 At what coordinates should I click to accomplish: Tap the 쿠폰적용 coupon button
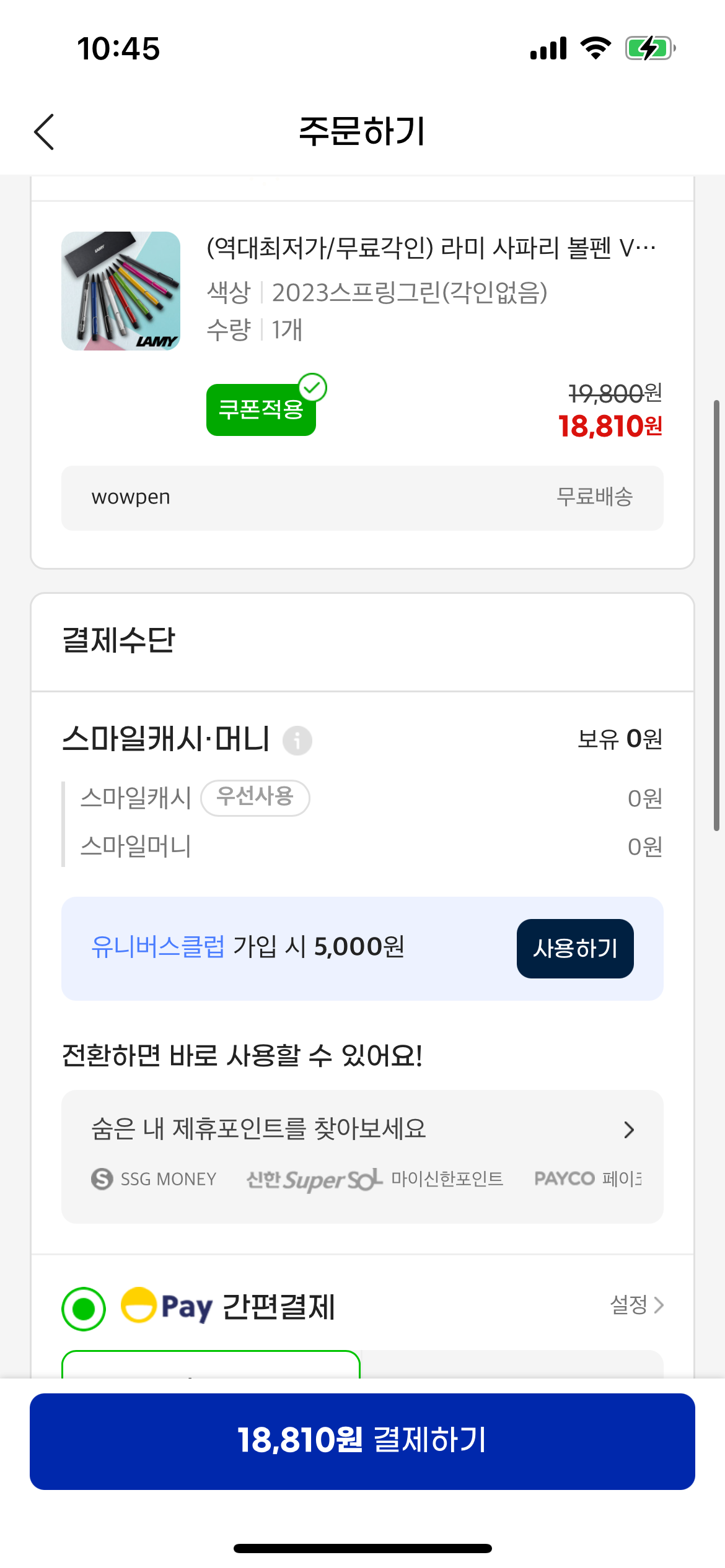coord(261,409)
